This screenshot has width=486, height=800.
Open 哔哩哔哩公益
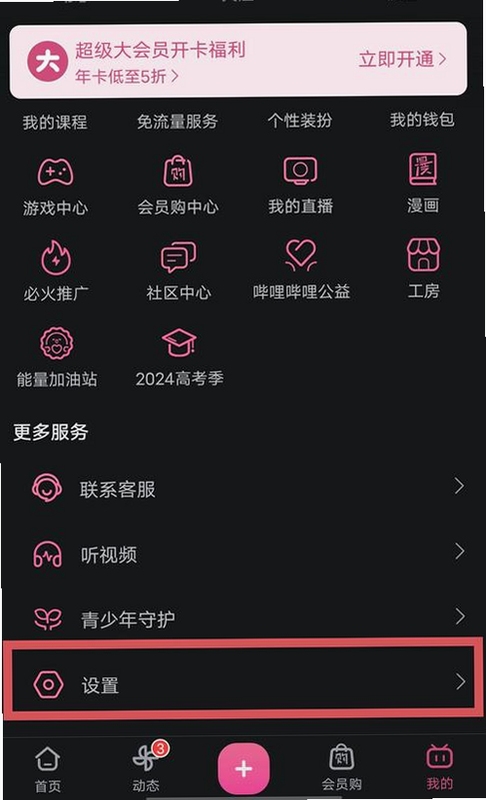[x=301, y=270]
